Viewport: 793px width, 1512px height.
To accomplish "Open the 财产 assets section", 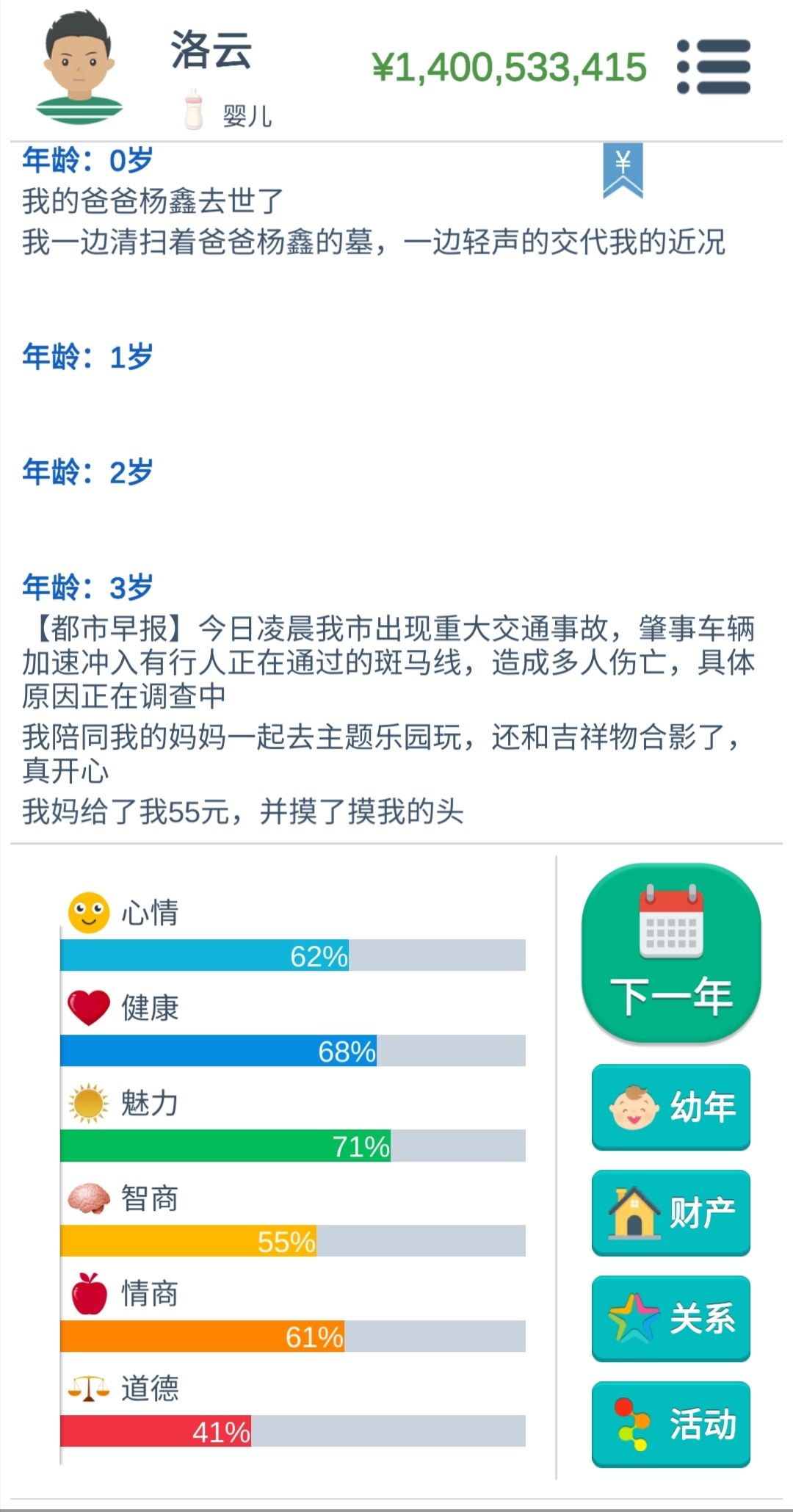I will click(x=671, y=1213).
